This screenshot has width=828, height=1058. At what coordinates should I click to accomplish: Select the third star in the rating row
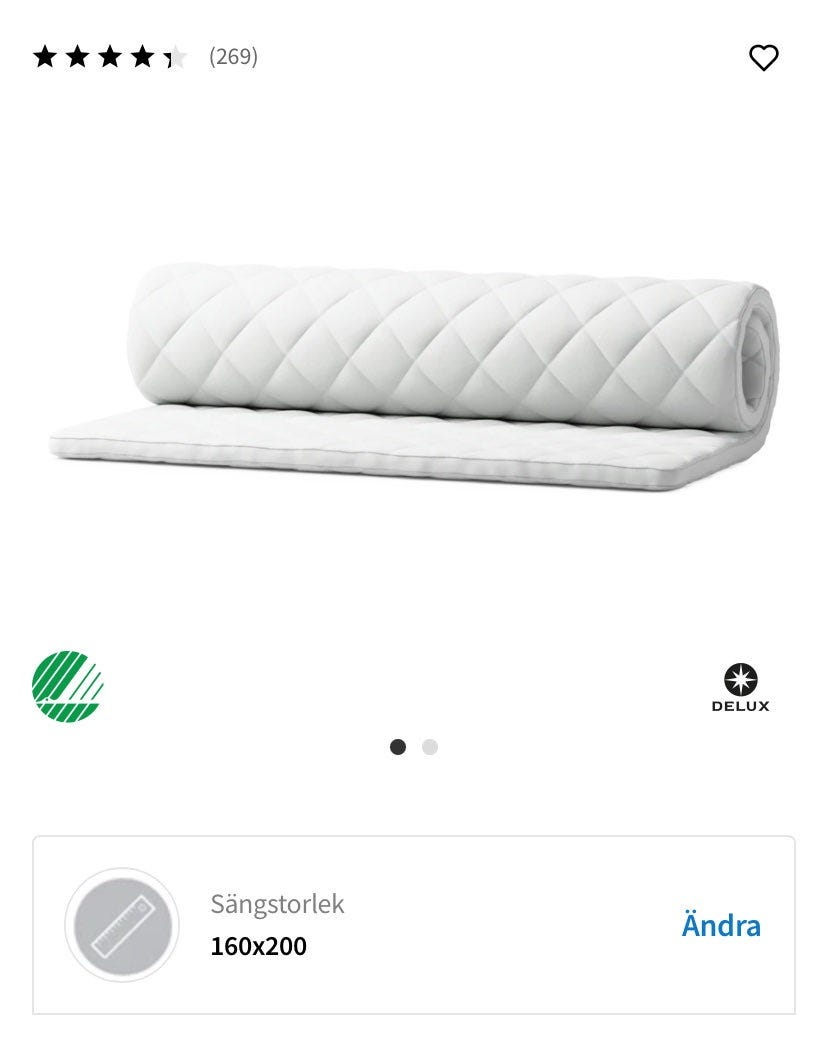pyautogui.click(x=110, y=57)
